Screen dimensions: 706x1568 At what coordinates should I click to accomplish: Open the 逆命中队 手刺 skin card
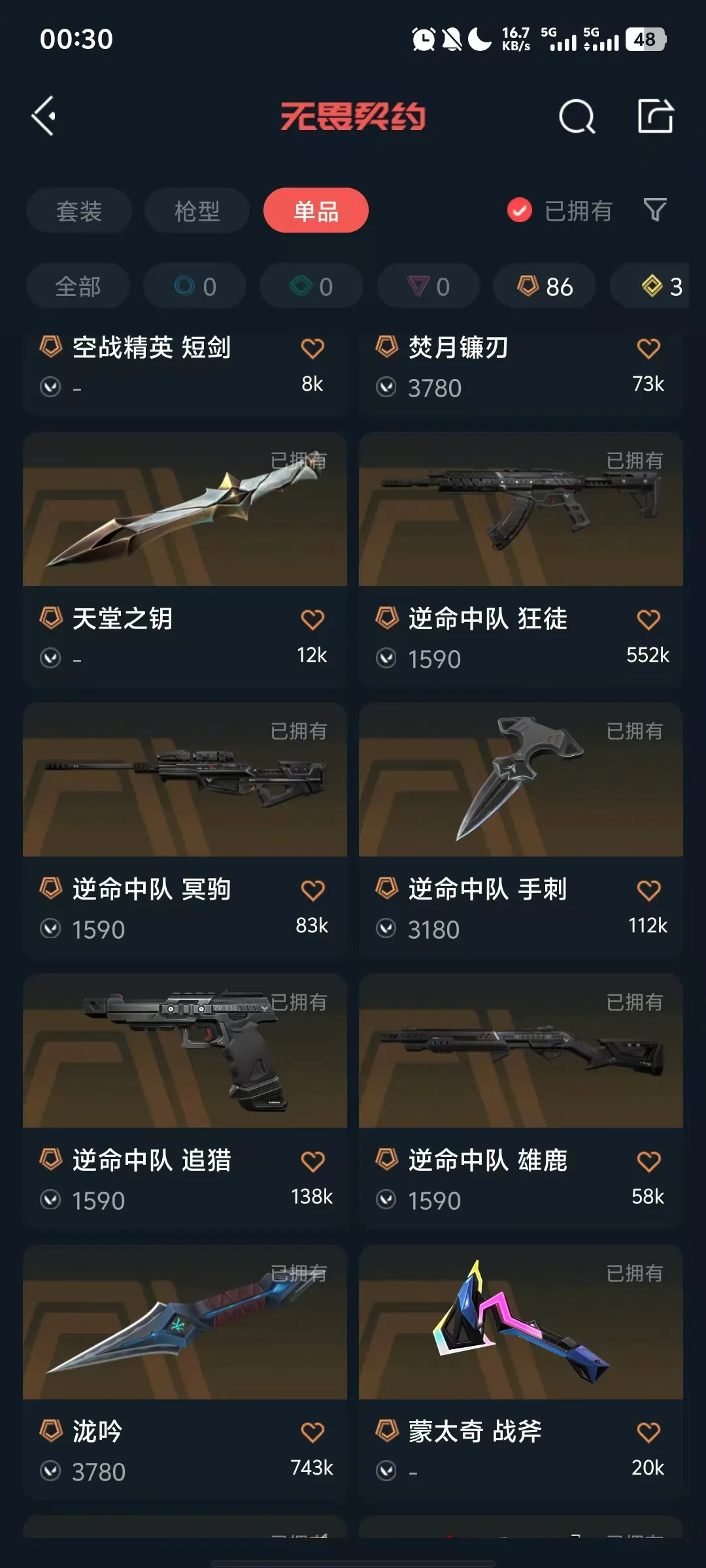(521, 830)
